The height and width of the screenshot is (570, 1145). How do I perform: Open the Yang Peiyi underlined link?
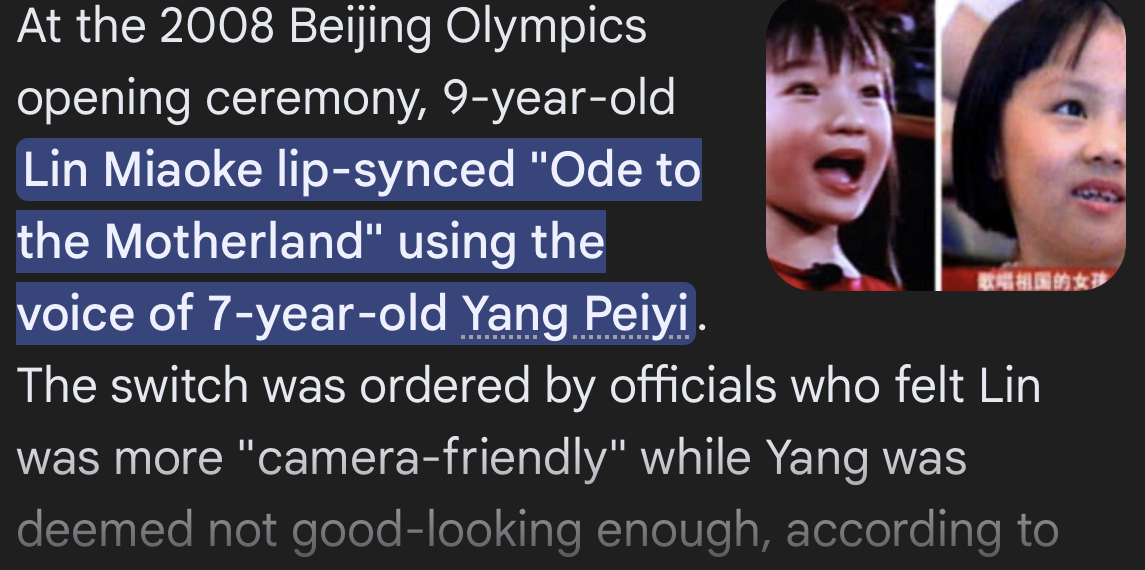[575, 315]
